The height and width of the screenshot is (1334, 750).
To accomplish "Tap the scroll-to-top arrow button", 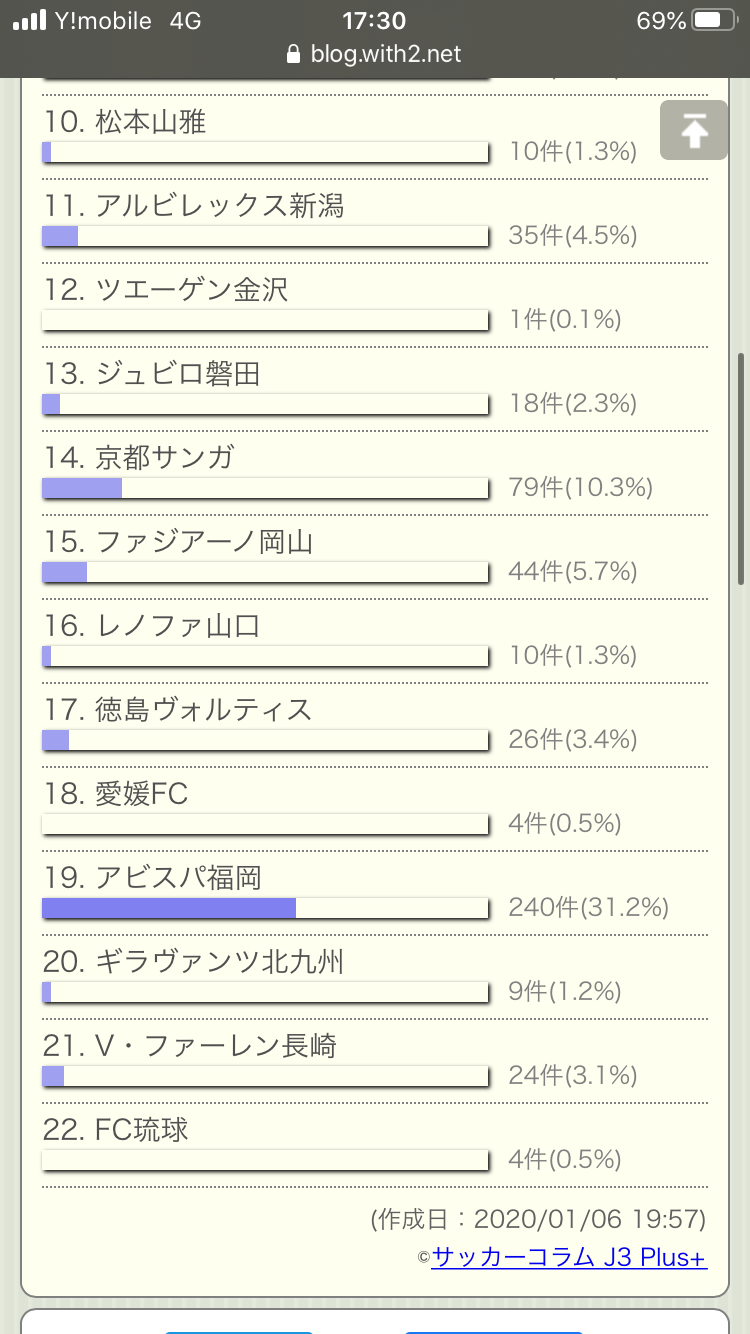I will pos(693,130).
